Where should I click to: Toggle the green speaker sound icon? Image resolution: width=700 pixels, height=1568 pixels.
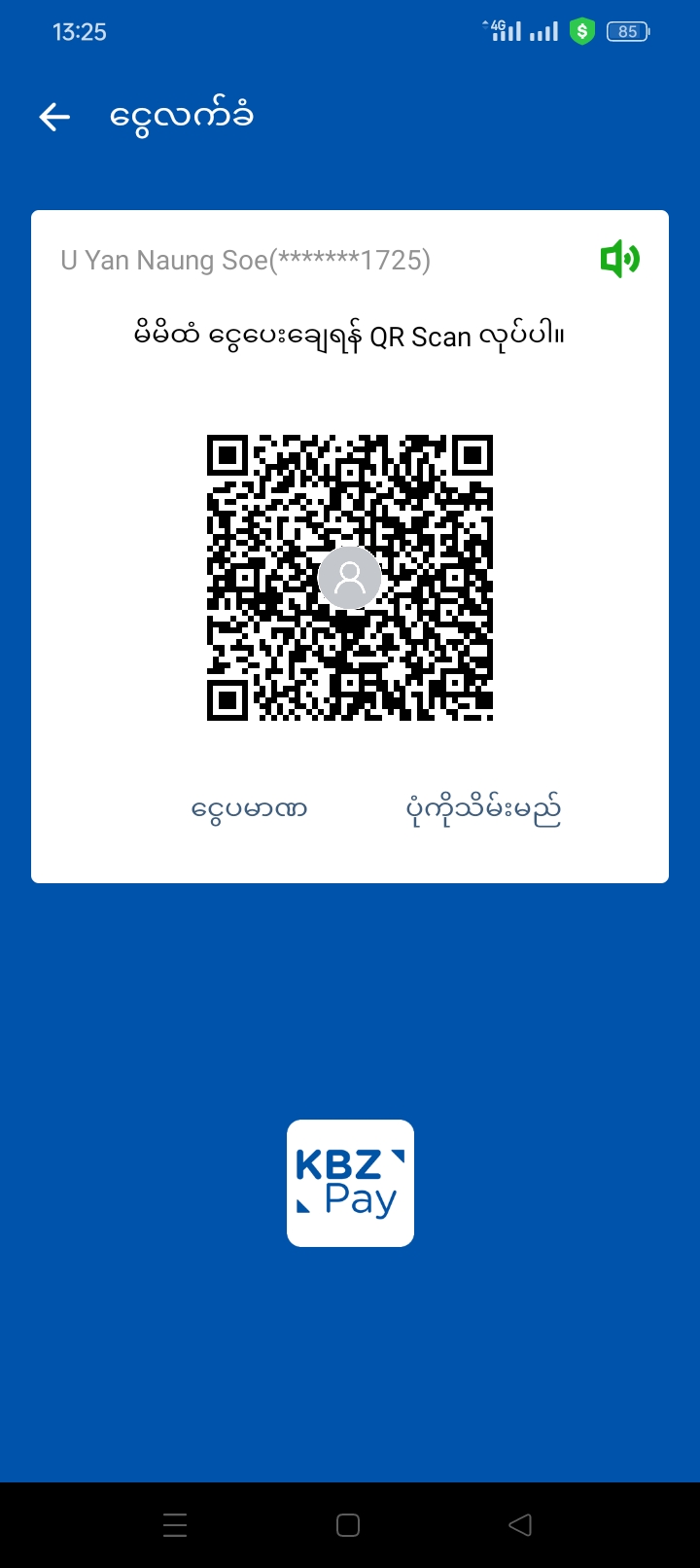619,259
